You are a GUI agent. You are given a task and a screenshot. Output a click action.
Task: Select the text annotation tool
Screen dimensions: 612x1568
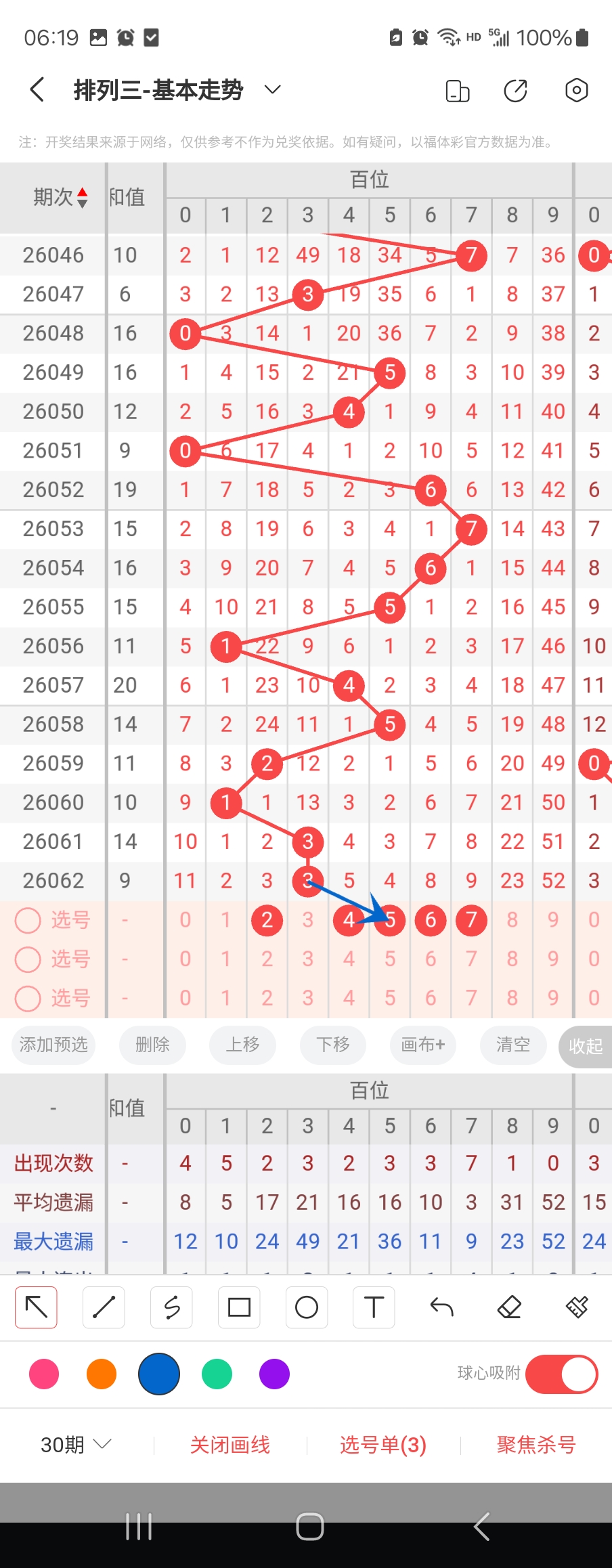tap(373, 1307)
